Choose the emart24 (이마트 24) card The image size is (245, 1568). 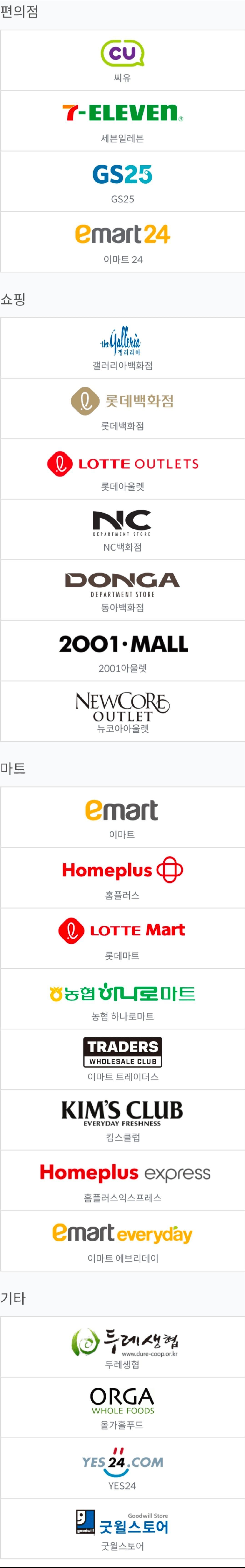(x=122, y=242)
